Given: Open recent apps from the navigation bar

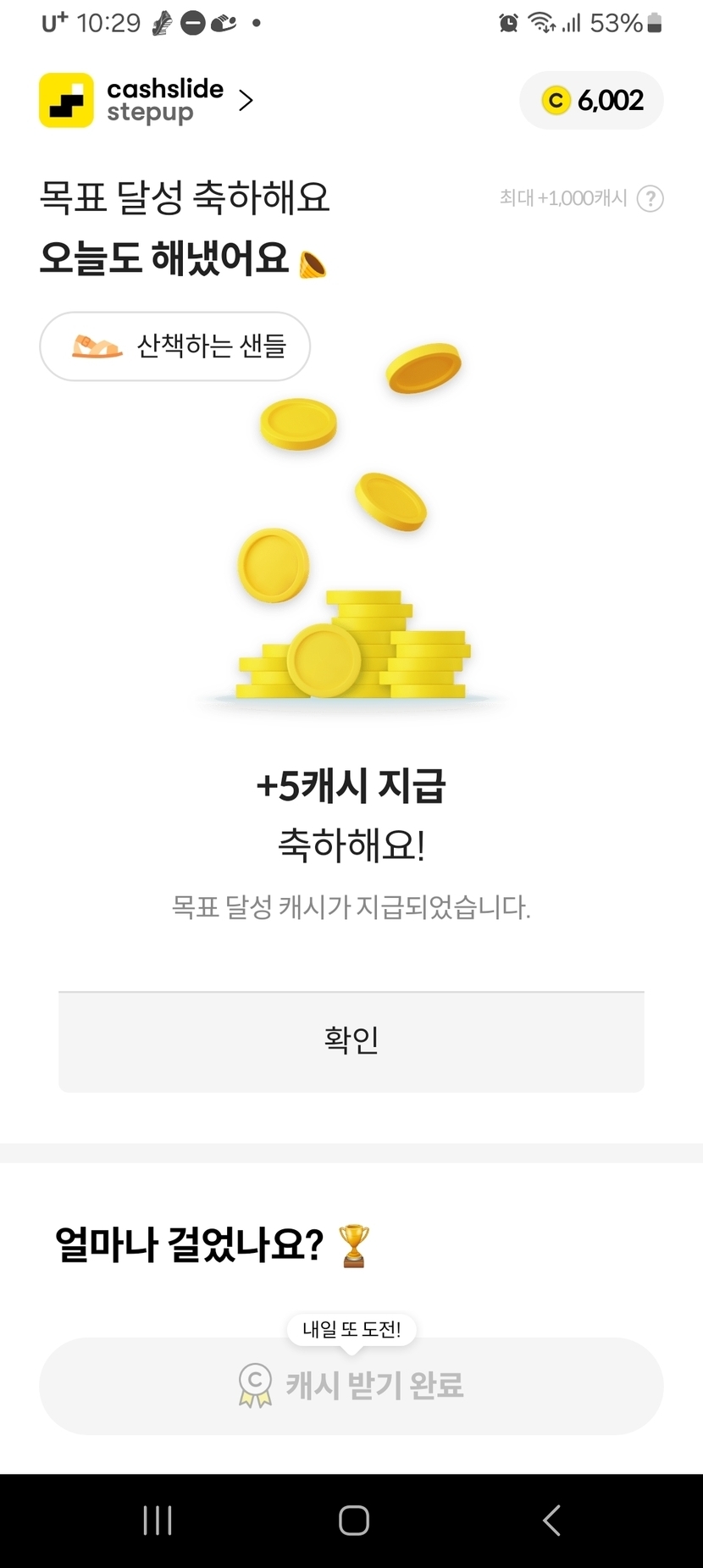Looking at the screenshot, I should [158, 1521].
